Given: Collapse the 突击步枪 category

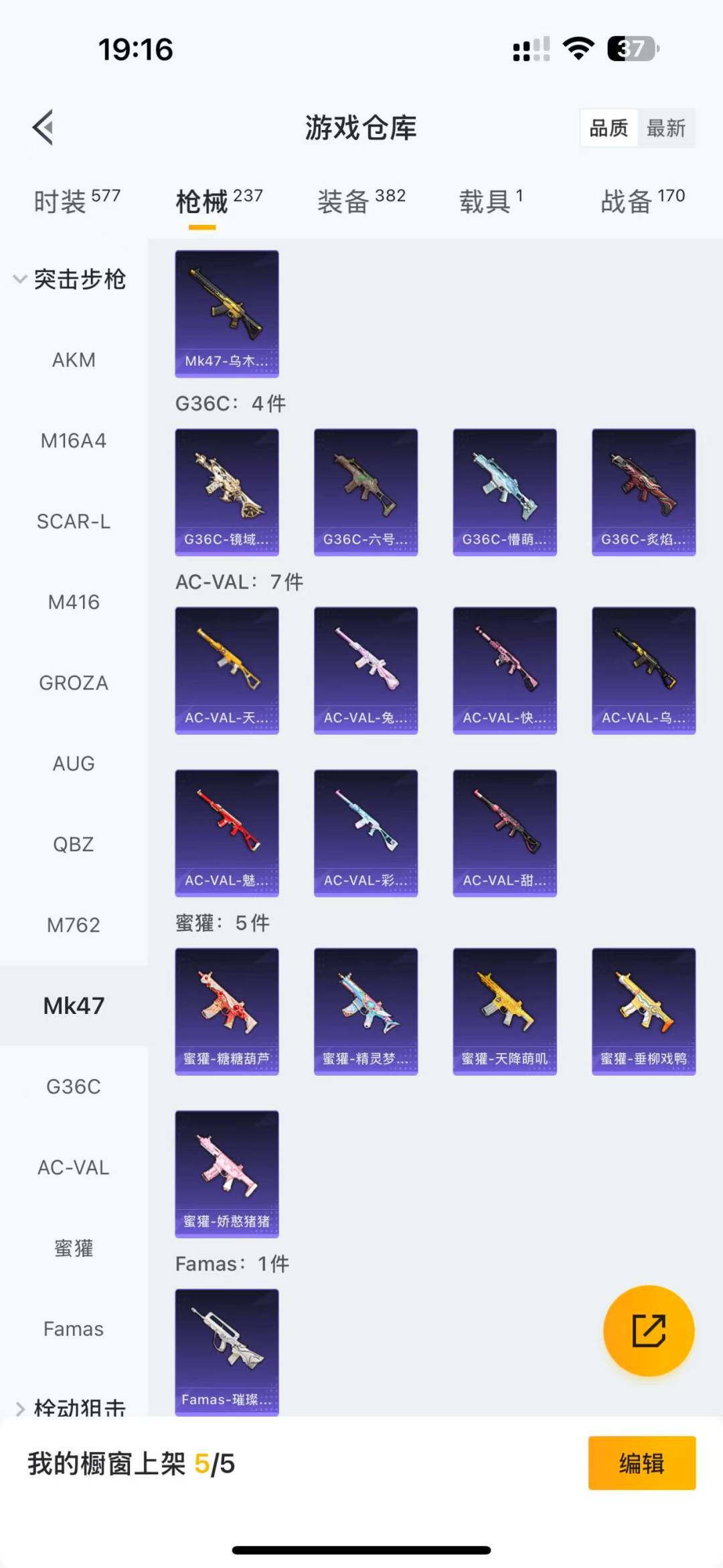Looking at the screenshot, I should 70,279.
